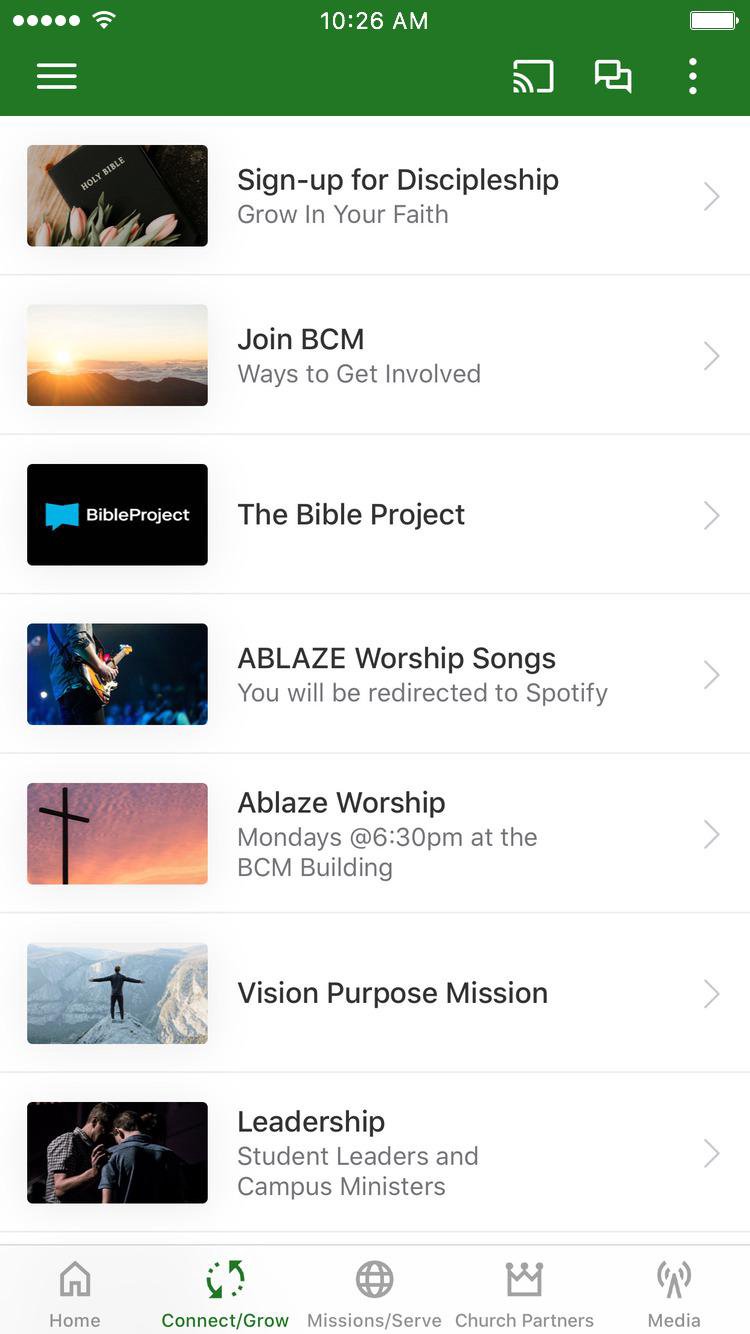Viewport: 750px width, 1334px height.
Task: Switch to Missions/Serve tab
Action: point(374,1292)
